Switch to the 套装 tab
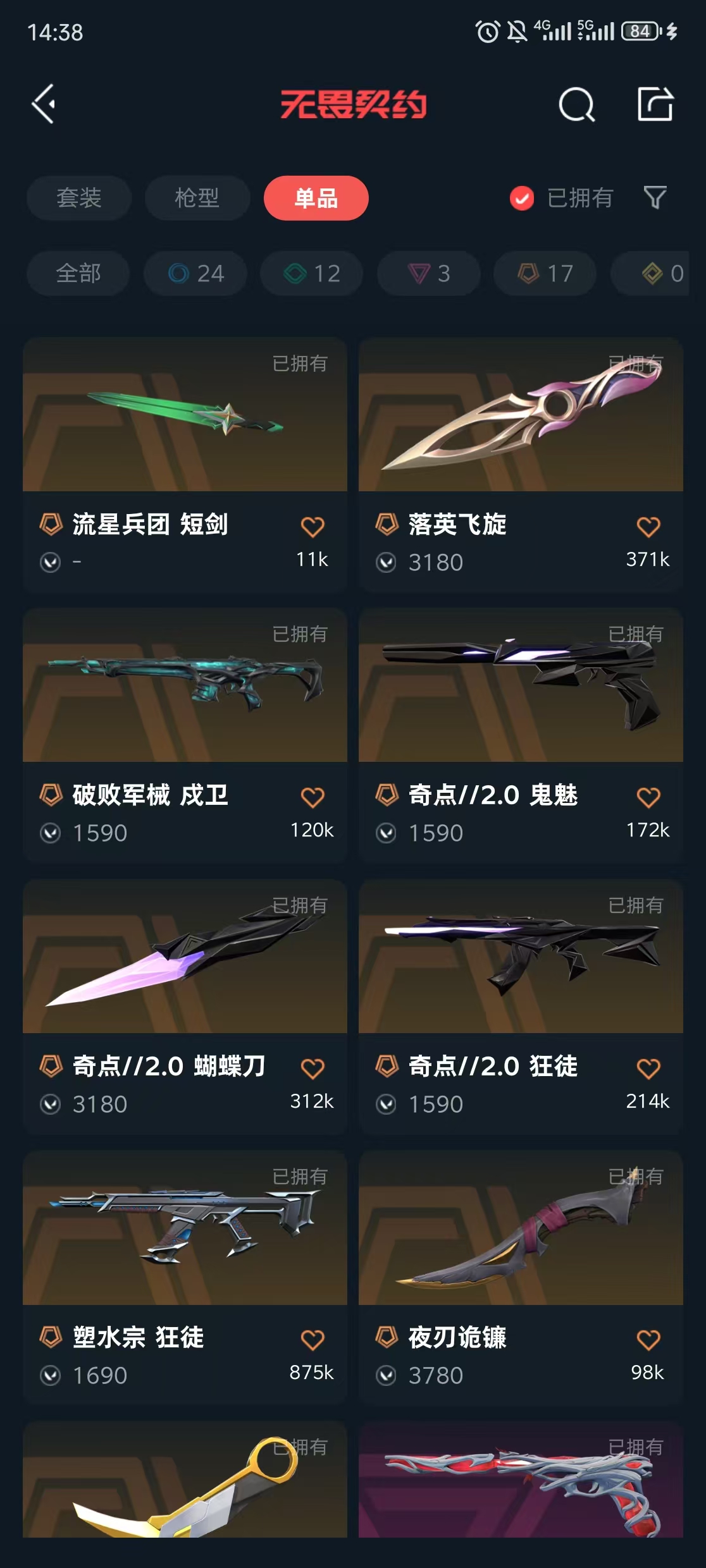Viewport: 706px width, 1568px height. 79,198
